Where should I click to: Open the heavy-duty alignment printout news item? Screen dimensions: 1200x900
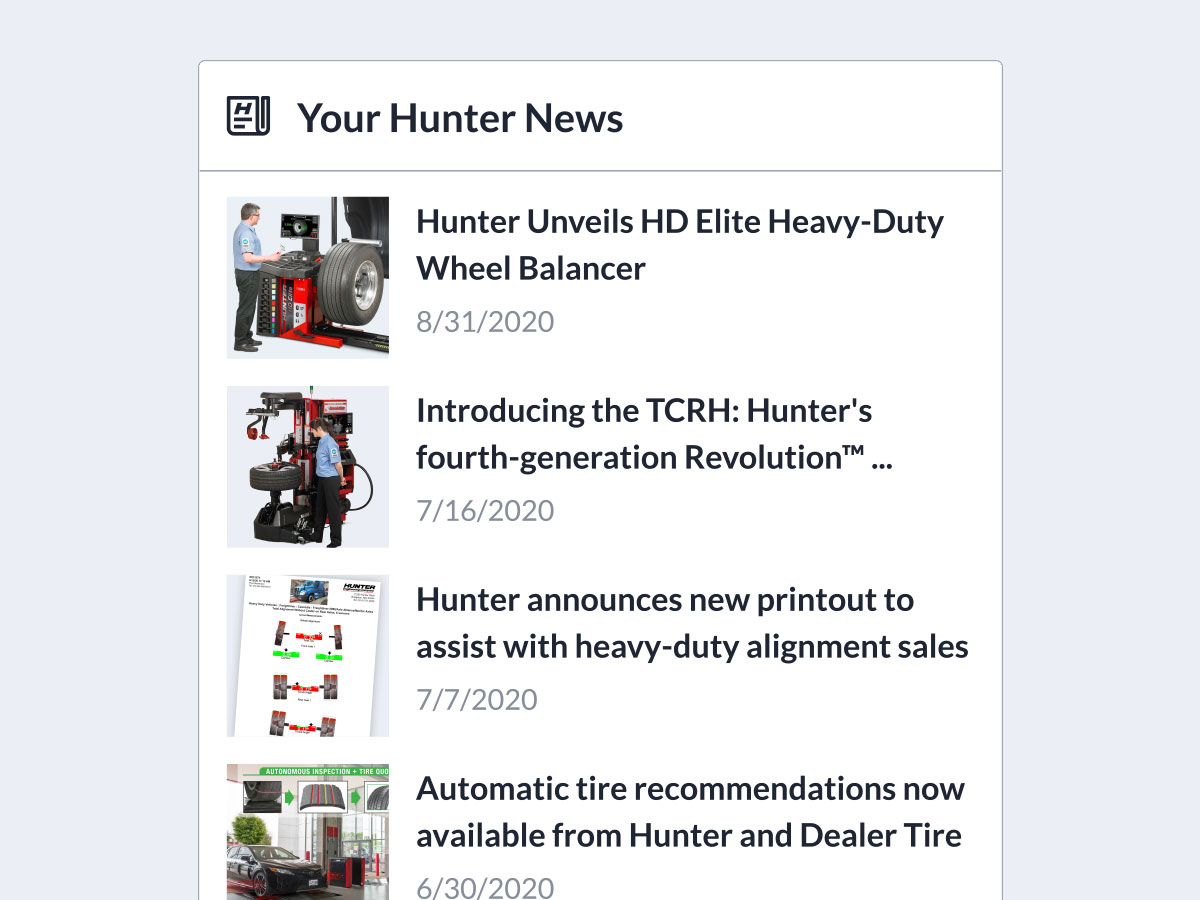tap(691, 623)
